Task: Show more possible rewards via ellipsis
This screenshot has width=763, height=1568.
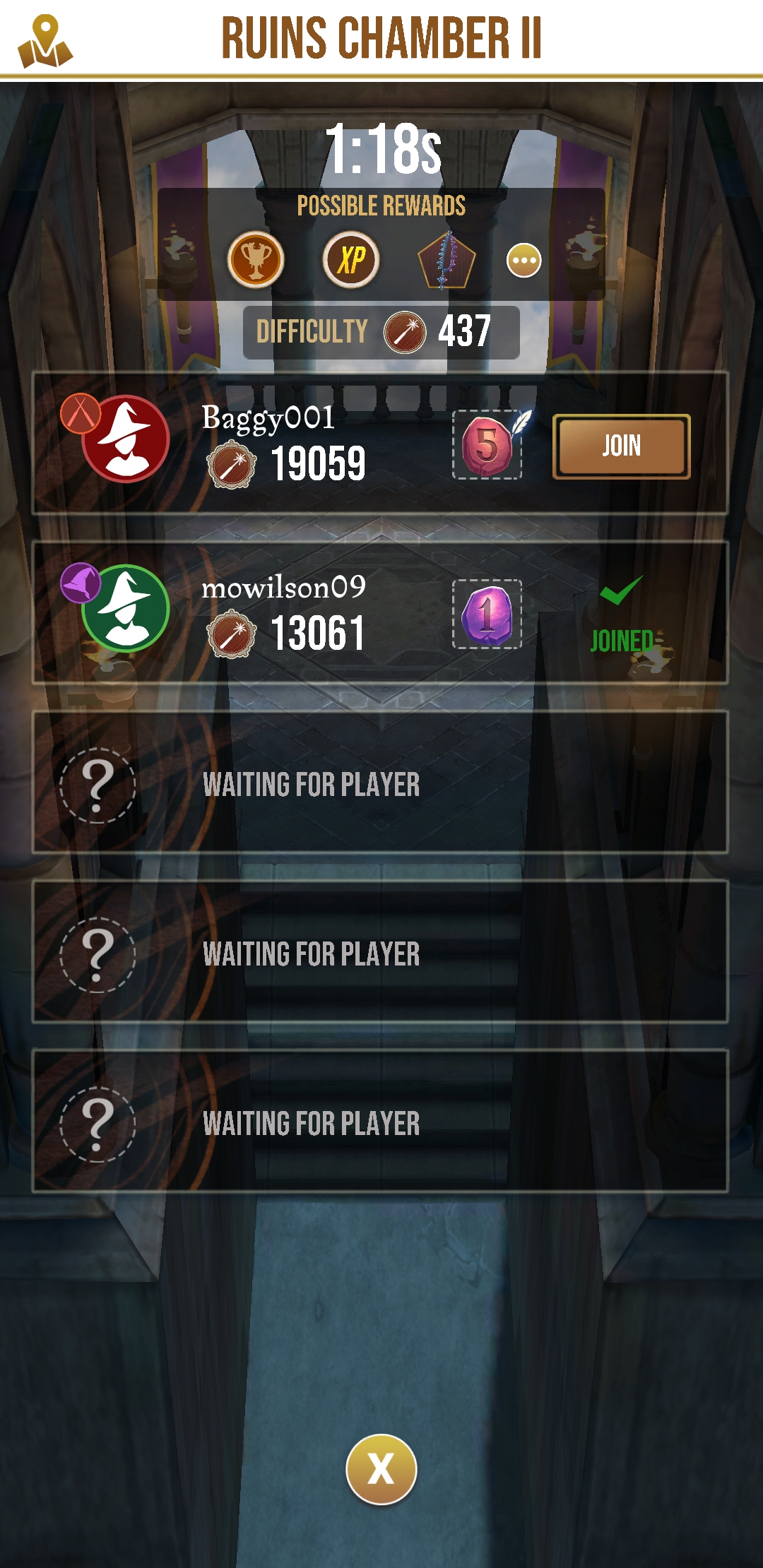Action: (524, 261)
